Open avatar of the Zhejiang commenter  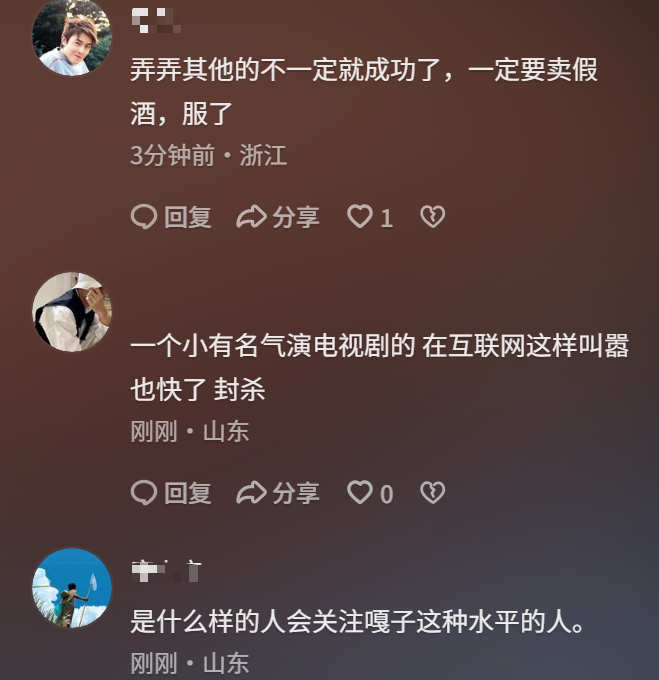point(72,38)
